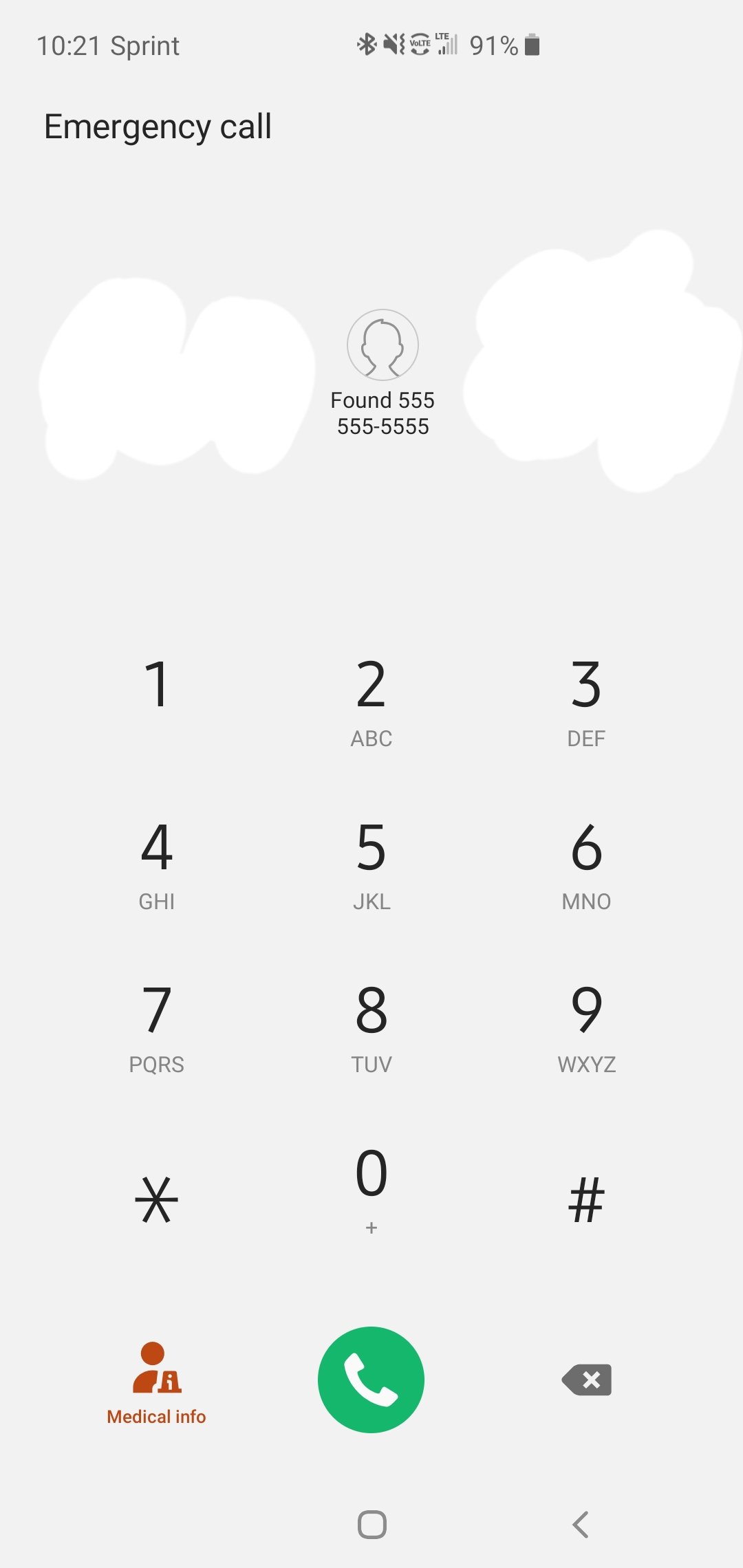Go back using the navigation bar
743x1568 pixels.
point(581,1525)
